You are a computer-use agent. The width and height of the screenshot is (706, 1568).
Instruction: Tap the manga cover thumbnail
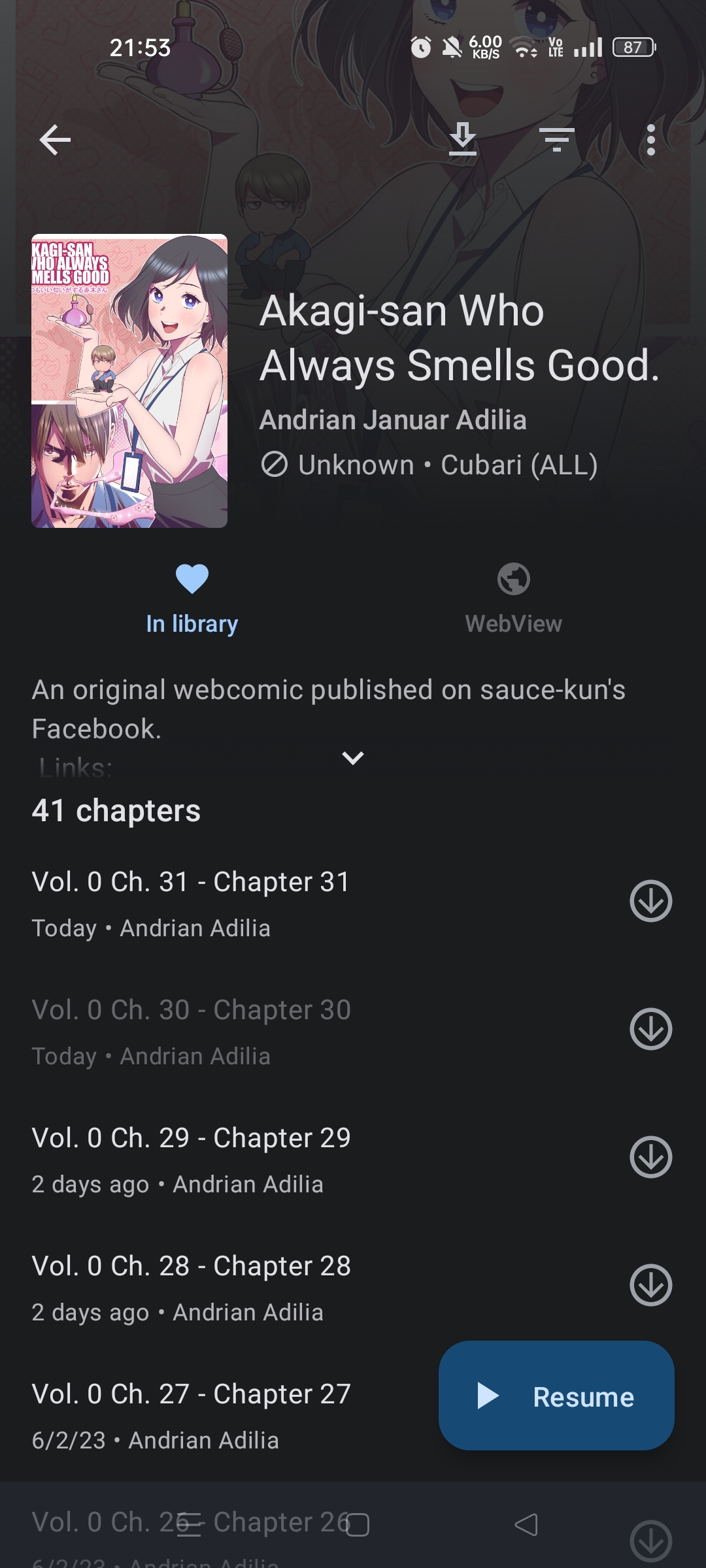(x=129, y=381)
